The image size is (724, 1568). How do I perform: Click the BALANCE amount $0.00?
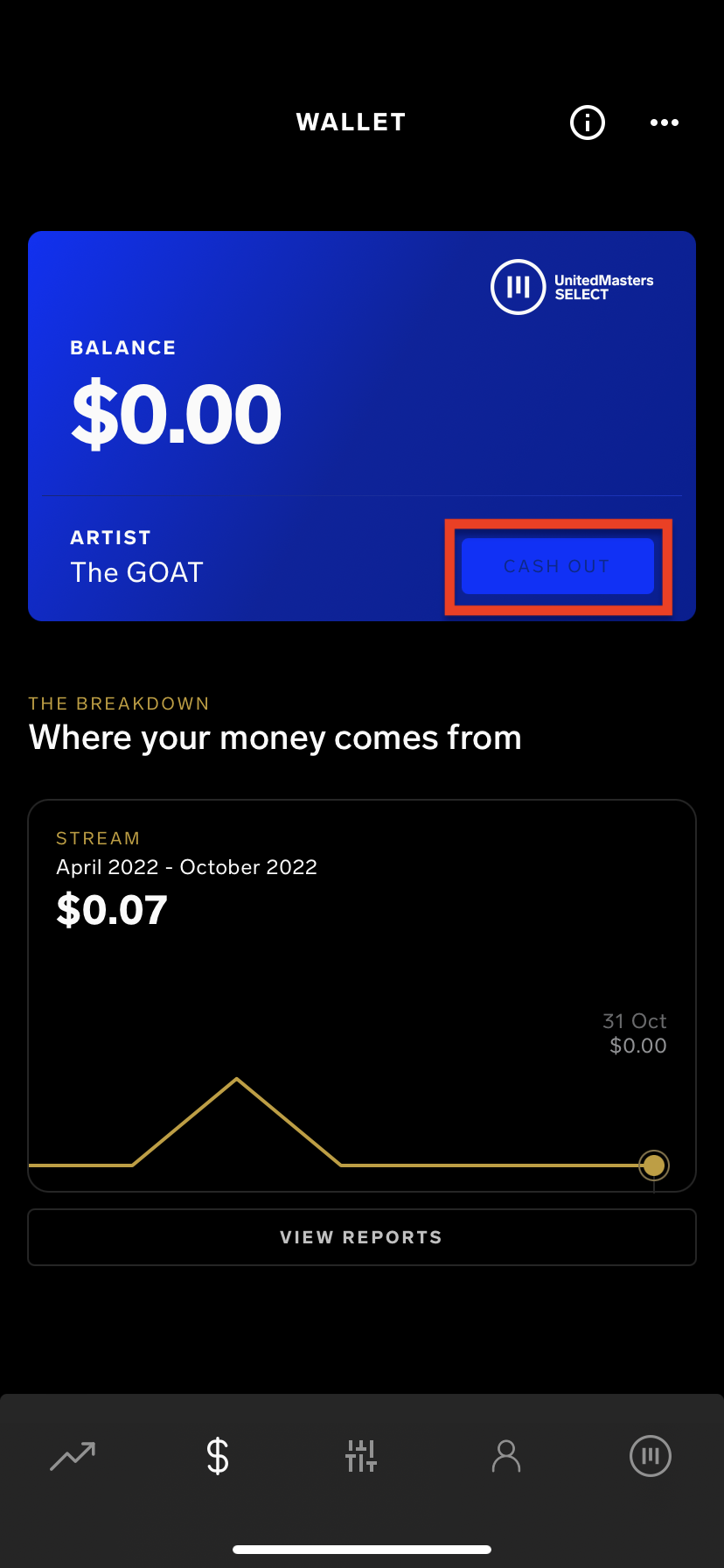(x=175, y=413)
